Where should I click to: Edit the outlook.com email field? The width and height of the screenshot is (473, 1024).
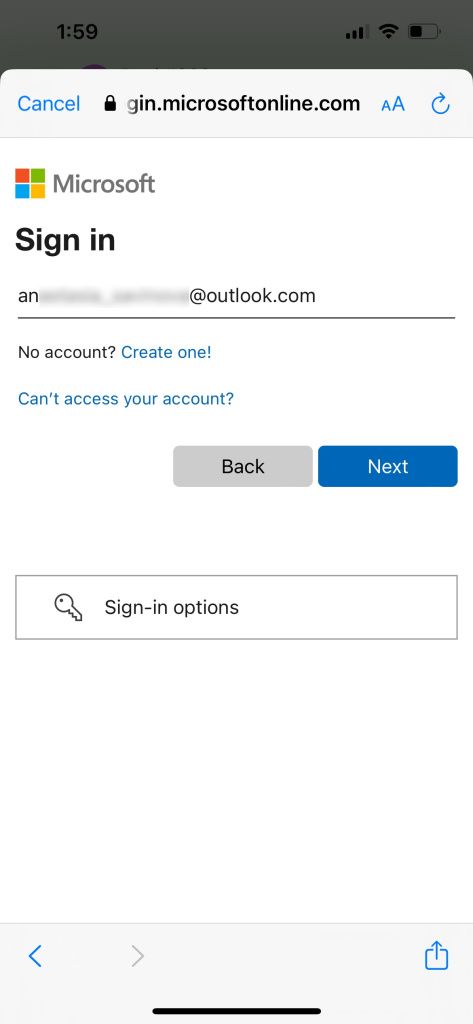pos(236,297)
